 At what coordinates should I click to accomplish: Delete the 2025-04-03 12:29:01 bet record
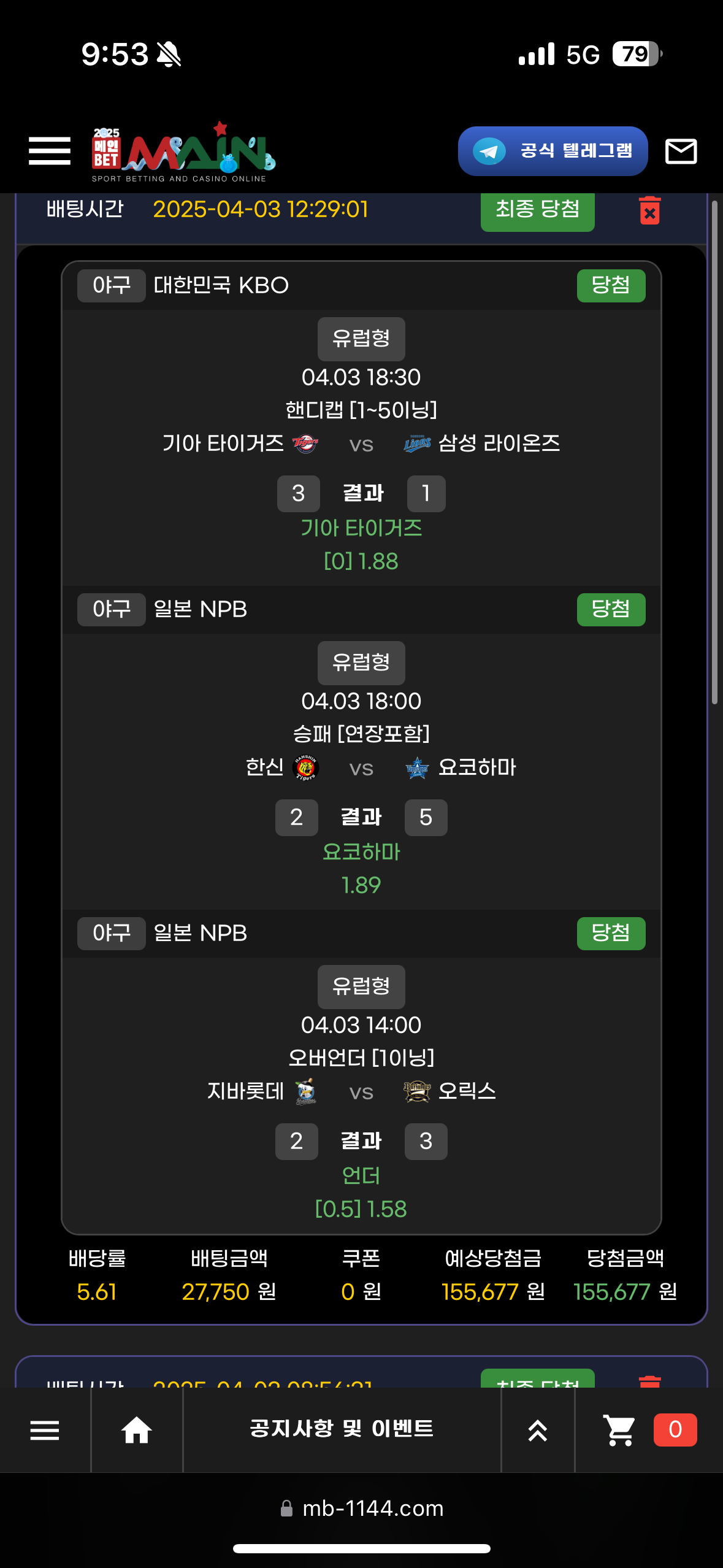coord(649,210)
